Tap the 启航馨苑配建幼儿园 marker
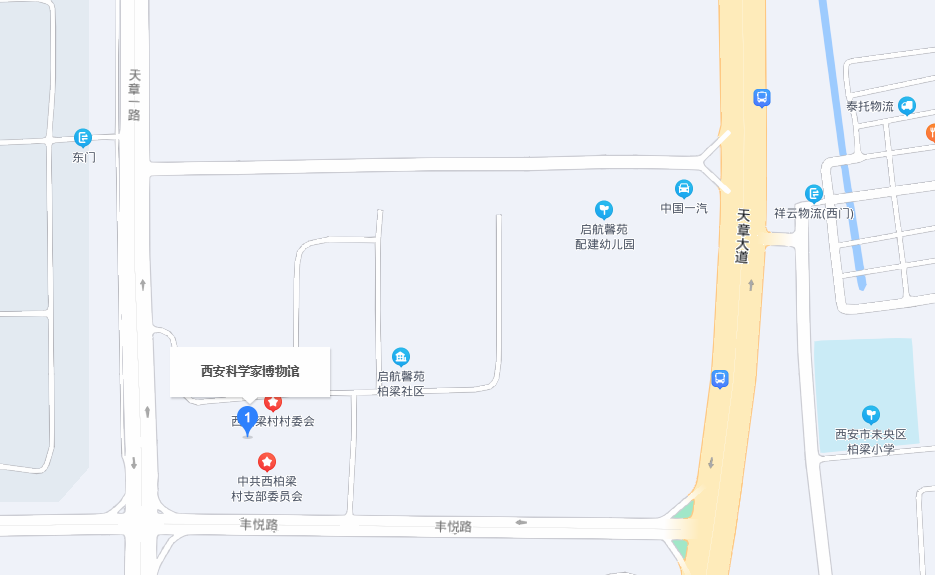This screenshot has width=935, height=575. coord(604,210)
